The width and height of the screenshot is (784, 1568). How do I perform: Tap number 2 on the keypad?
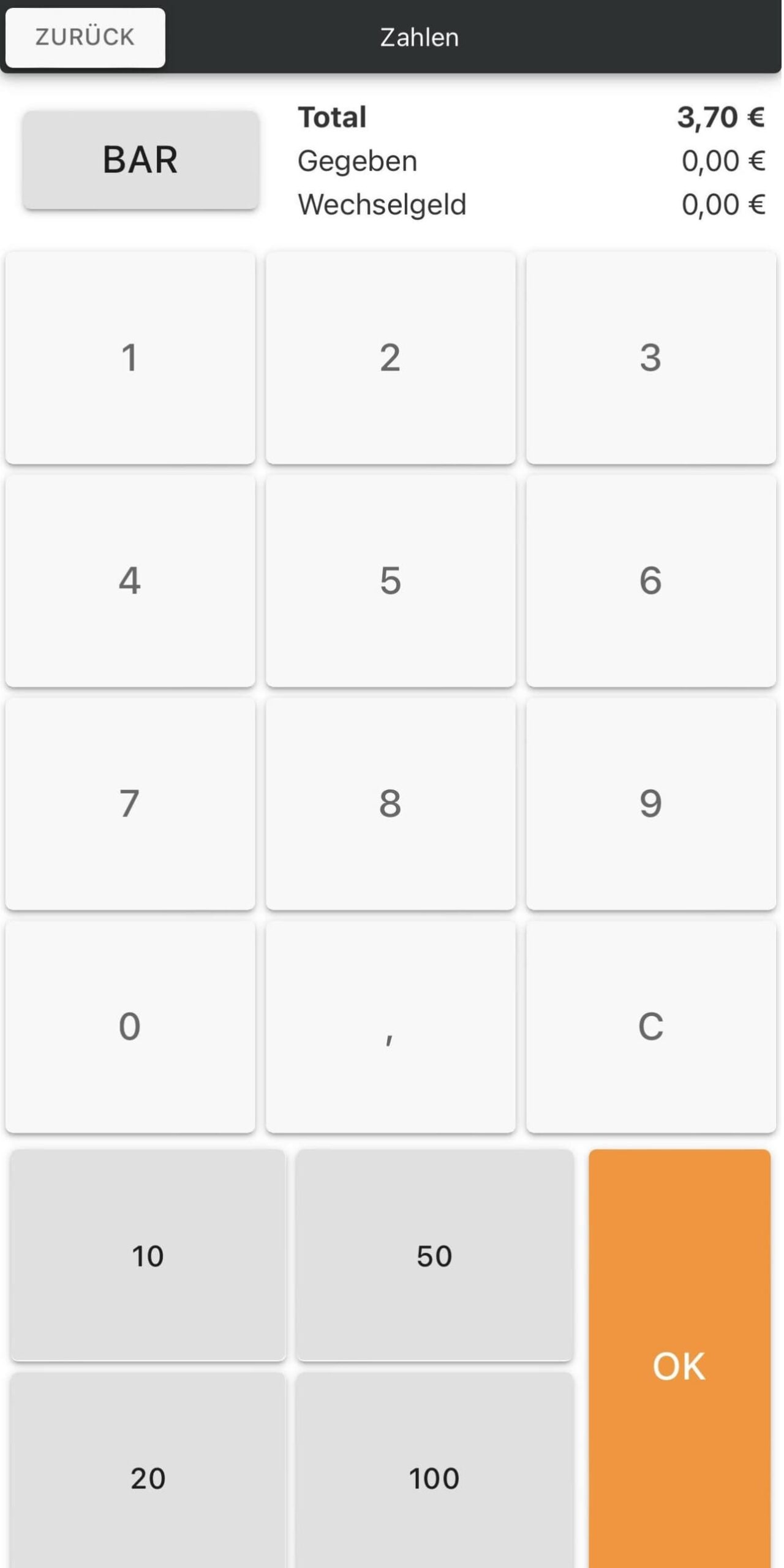390,358
